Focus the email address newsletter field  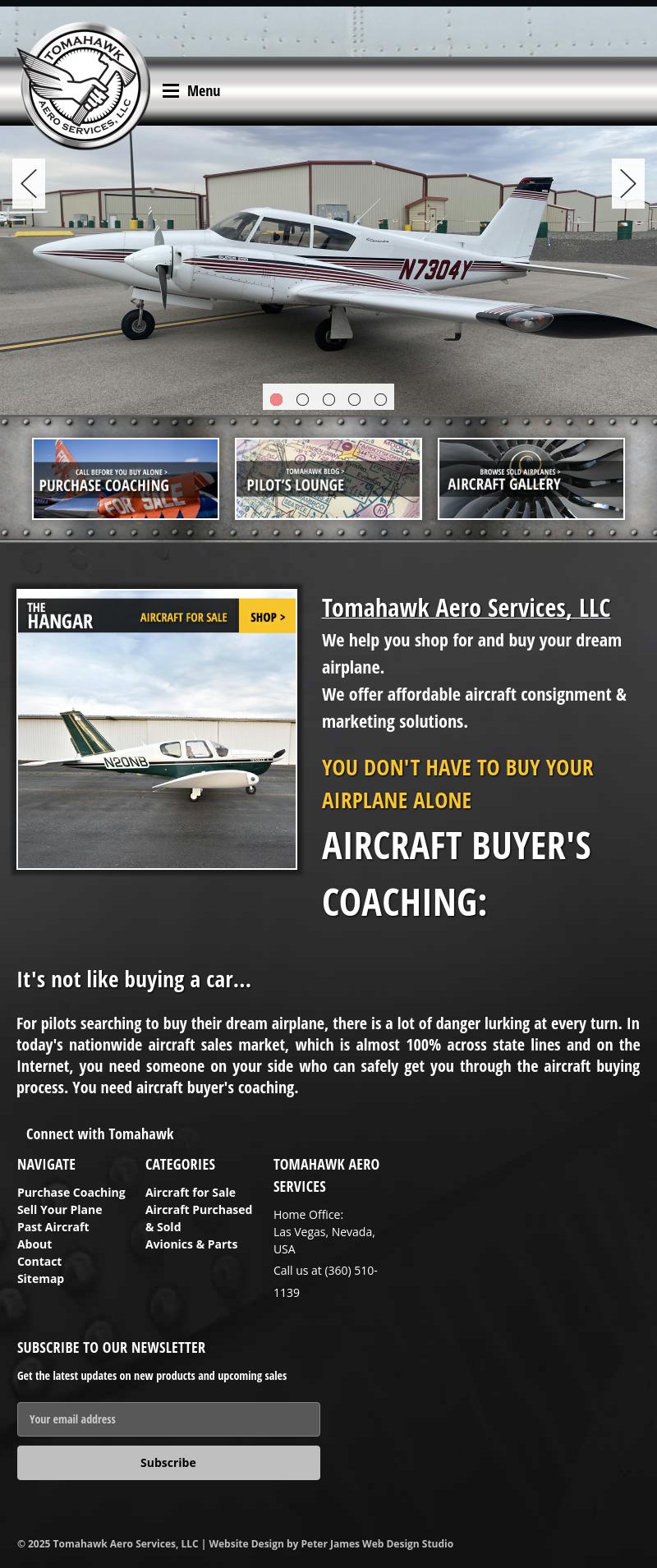168,1419
